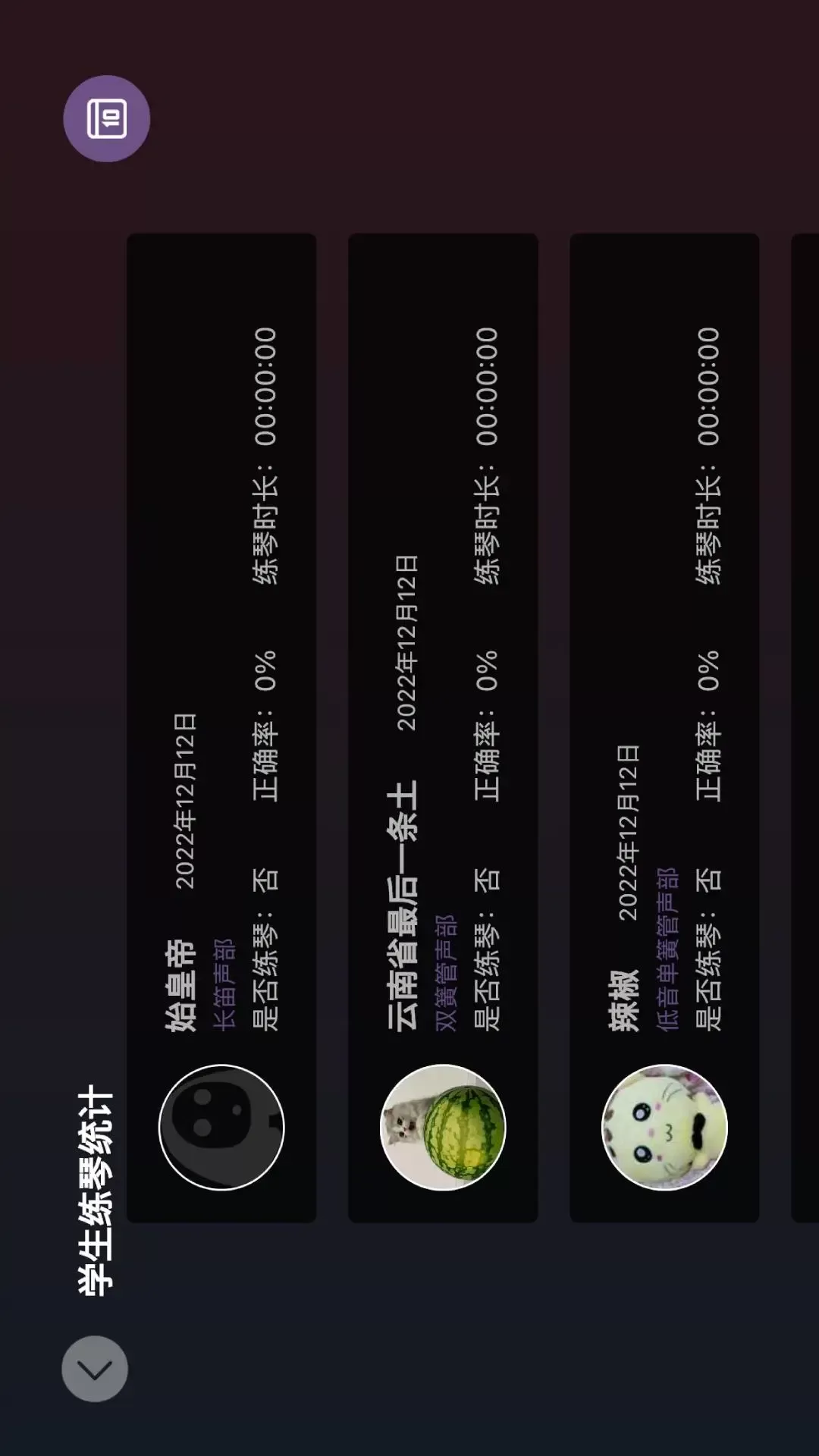Open 辣椒's practice statistics card

[x=664, y=726]
